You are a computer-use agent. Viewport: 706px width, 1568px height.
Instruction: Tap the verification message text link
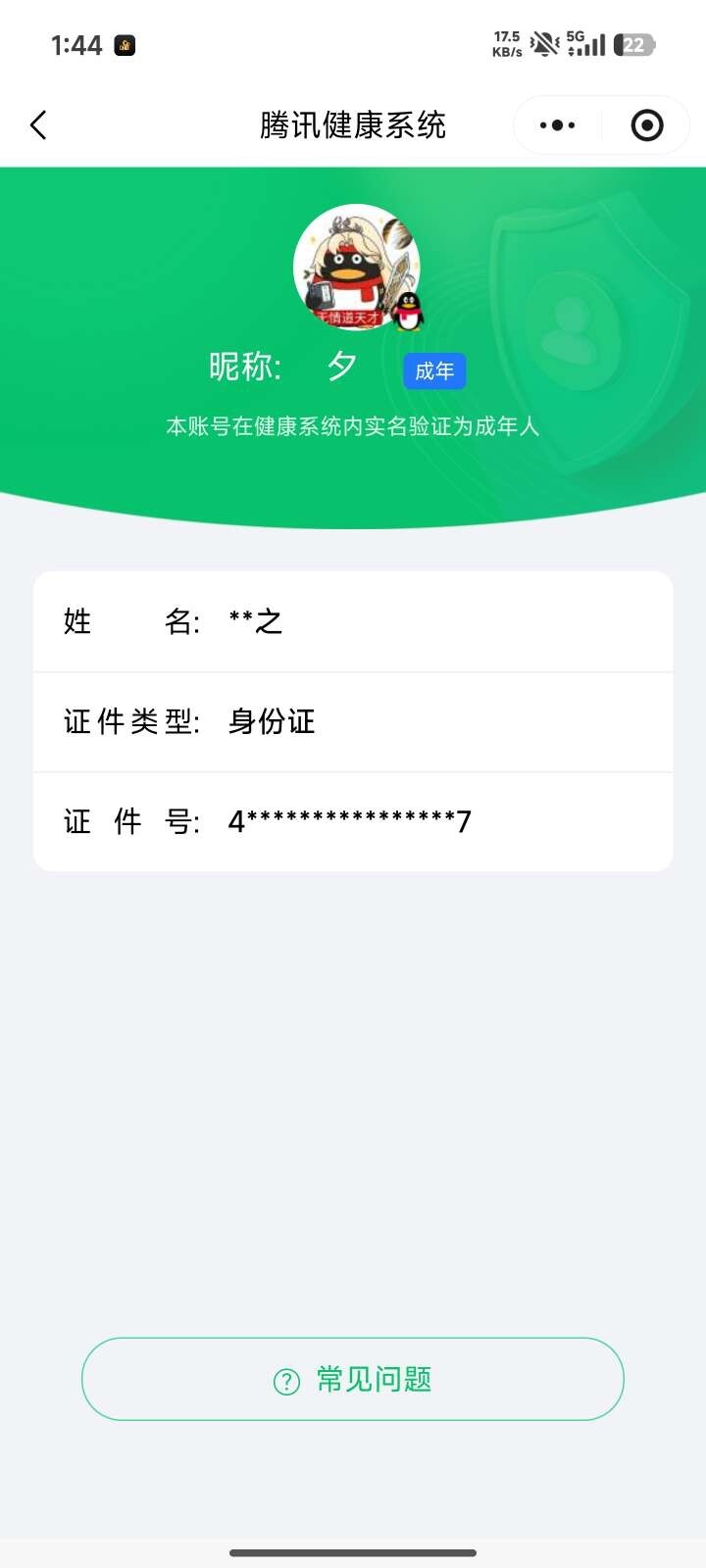353,425
